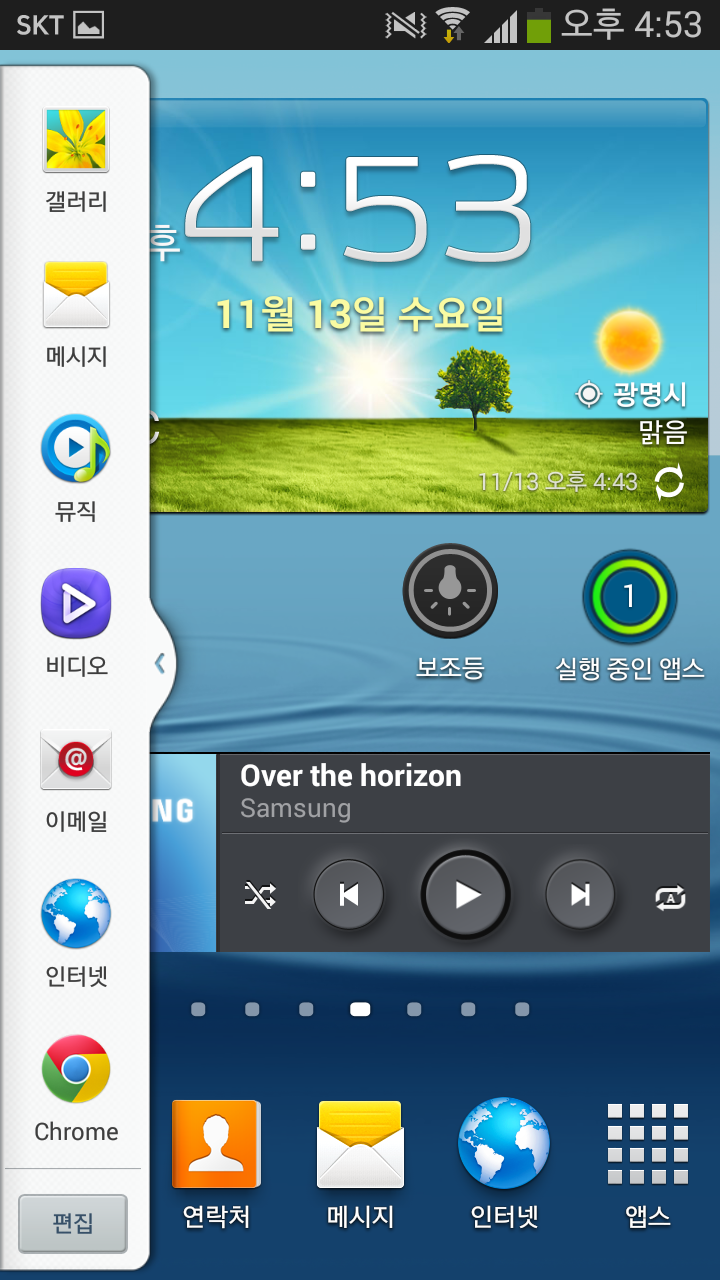Toggle repeat mode in the music widget

tap(669, 897)
